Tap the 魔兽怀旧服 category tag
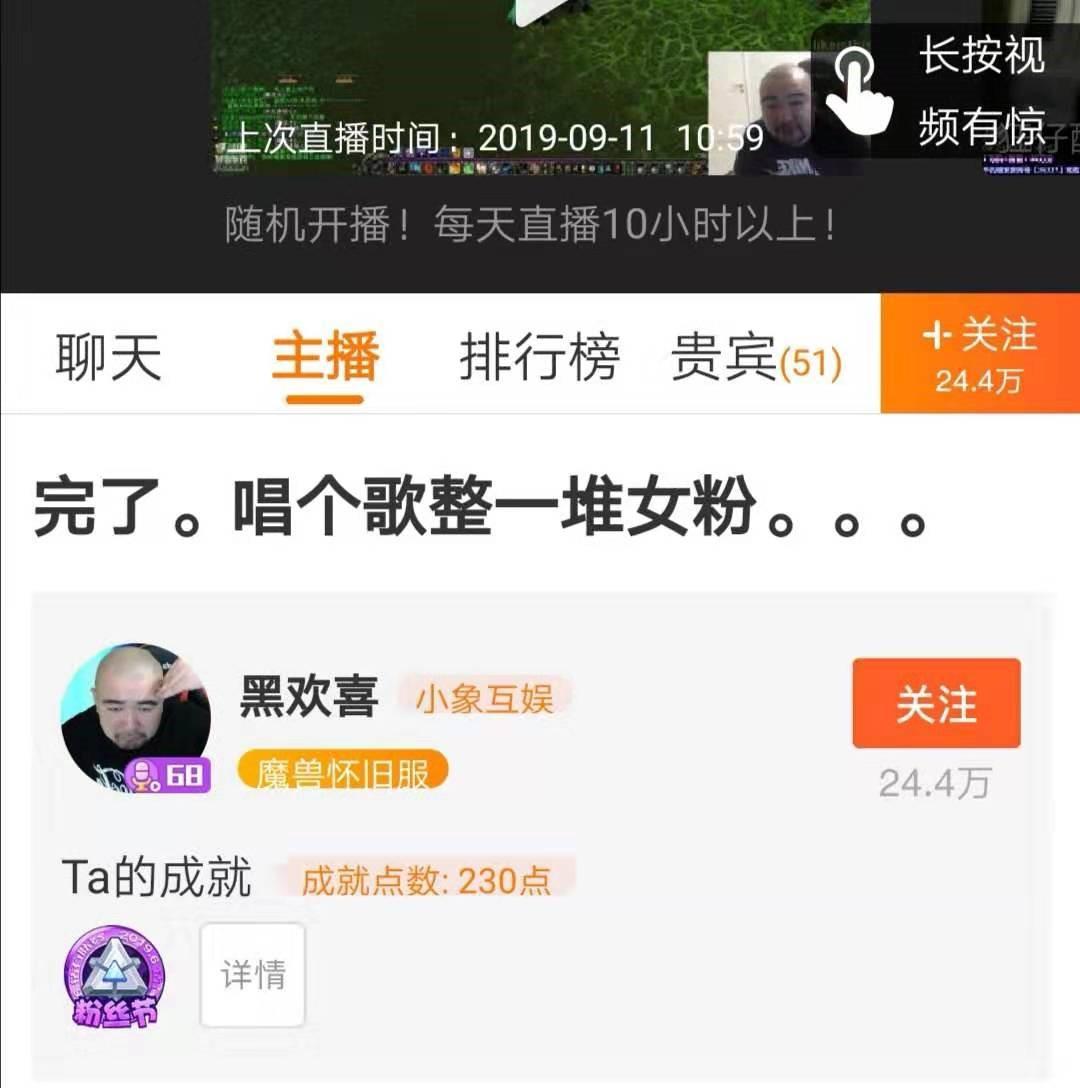Image resolution: width=1080 pixels, height=1088 pixels. (x=343, y=770)
